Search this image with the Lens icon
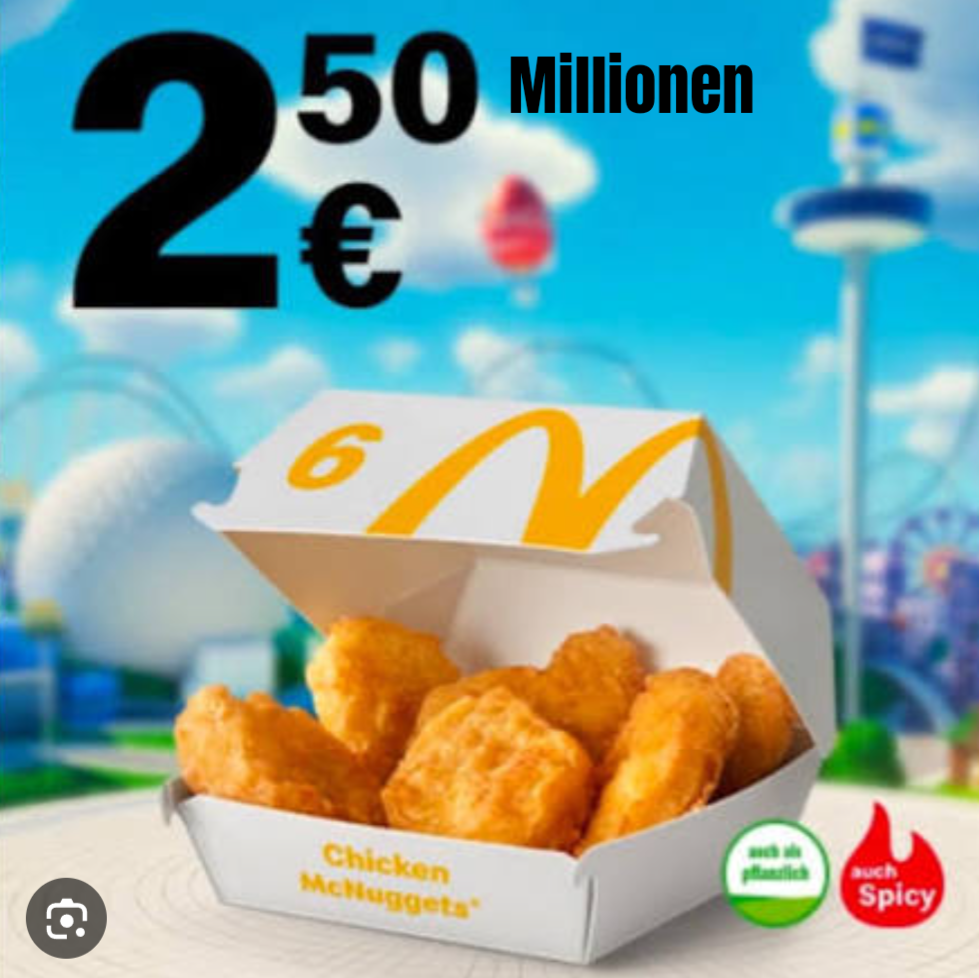Image resolution: width=979 pixels, height=978 pixels. (66, 918)
